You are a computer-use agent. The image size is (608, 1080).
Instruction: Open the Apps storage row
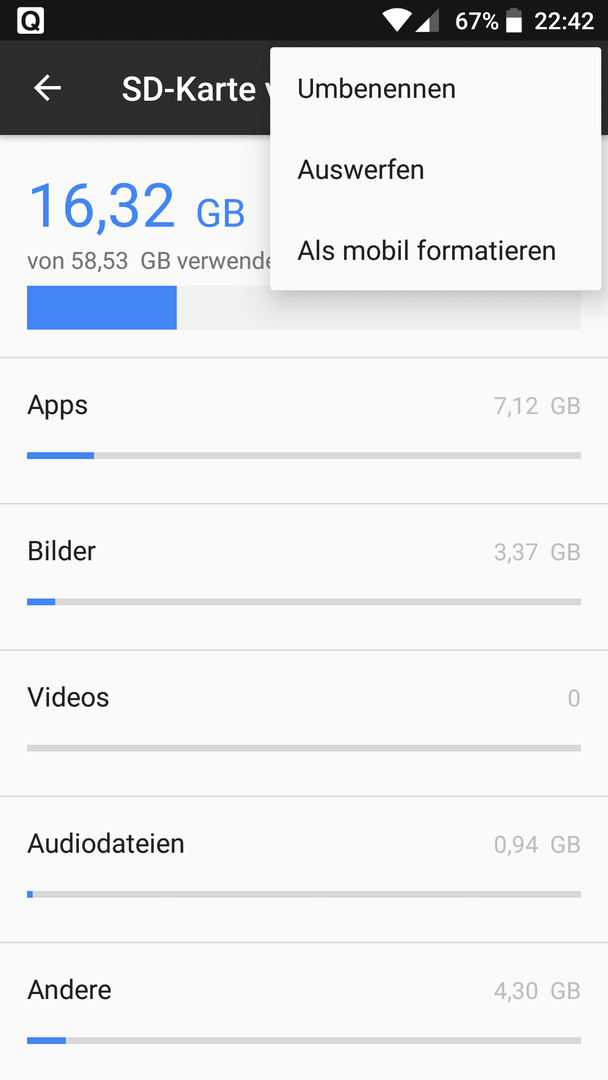tap(304, 430)
